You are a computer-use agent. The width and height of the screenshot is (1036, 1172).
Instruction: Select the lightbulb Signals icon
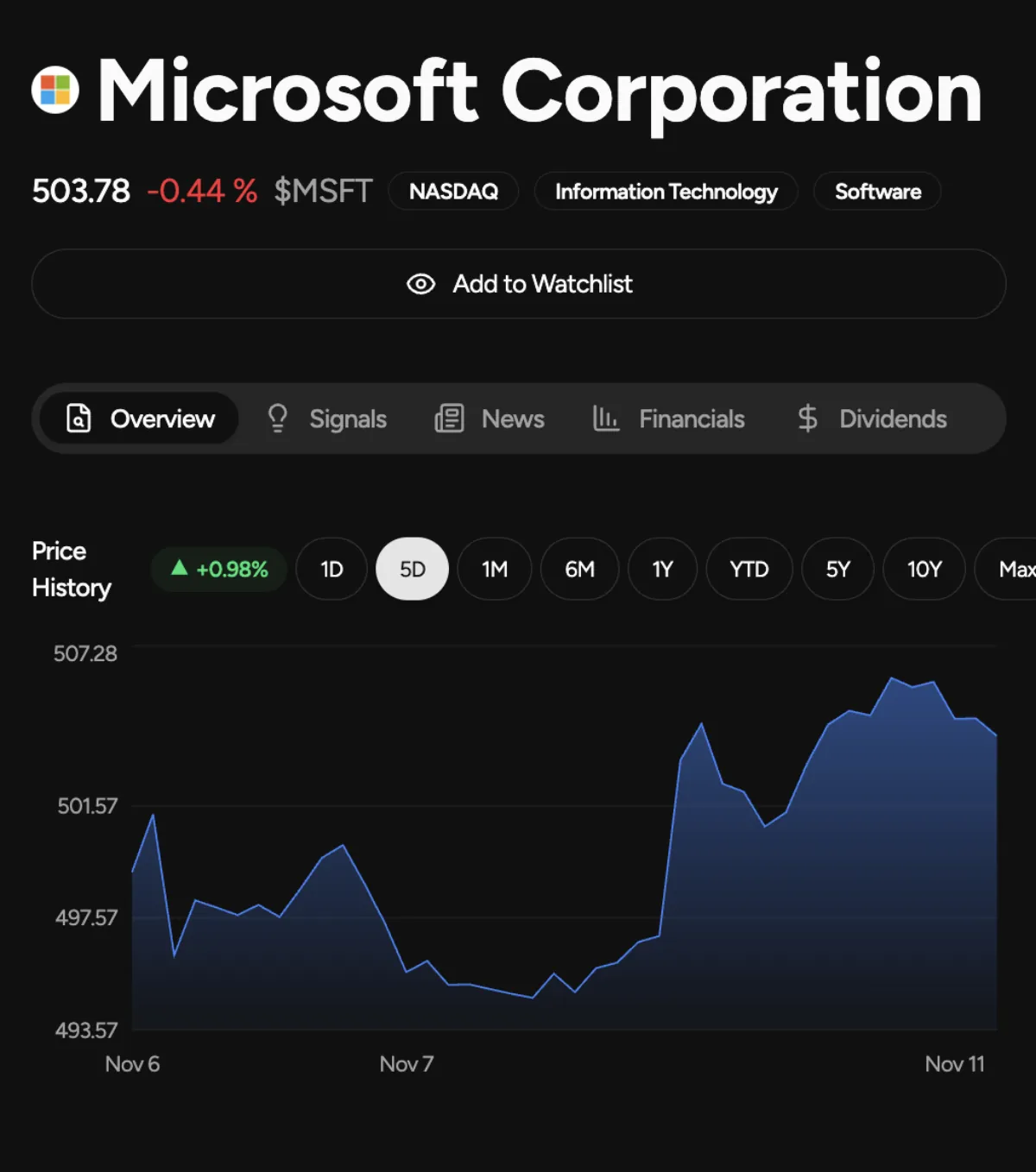(x=277, y=418)
